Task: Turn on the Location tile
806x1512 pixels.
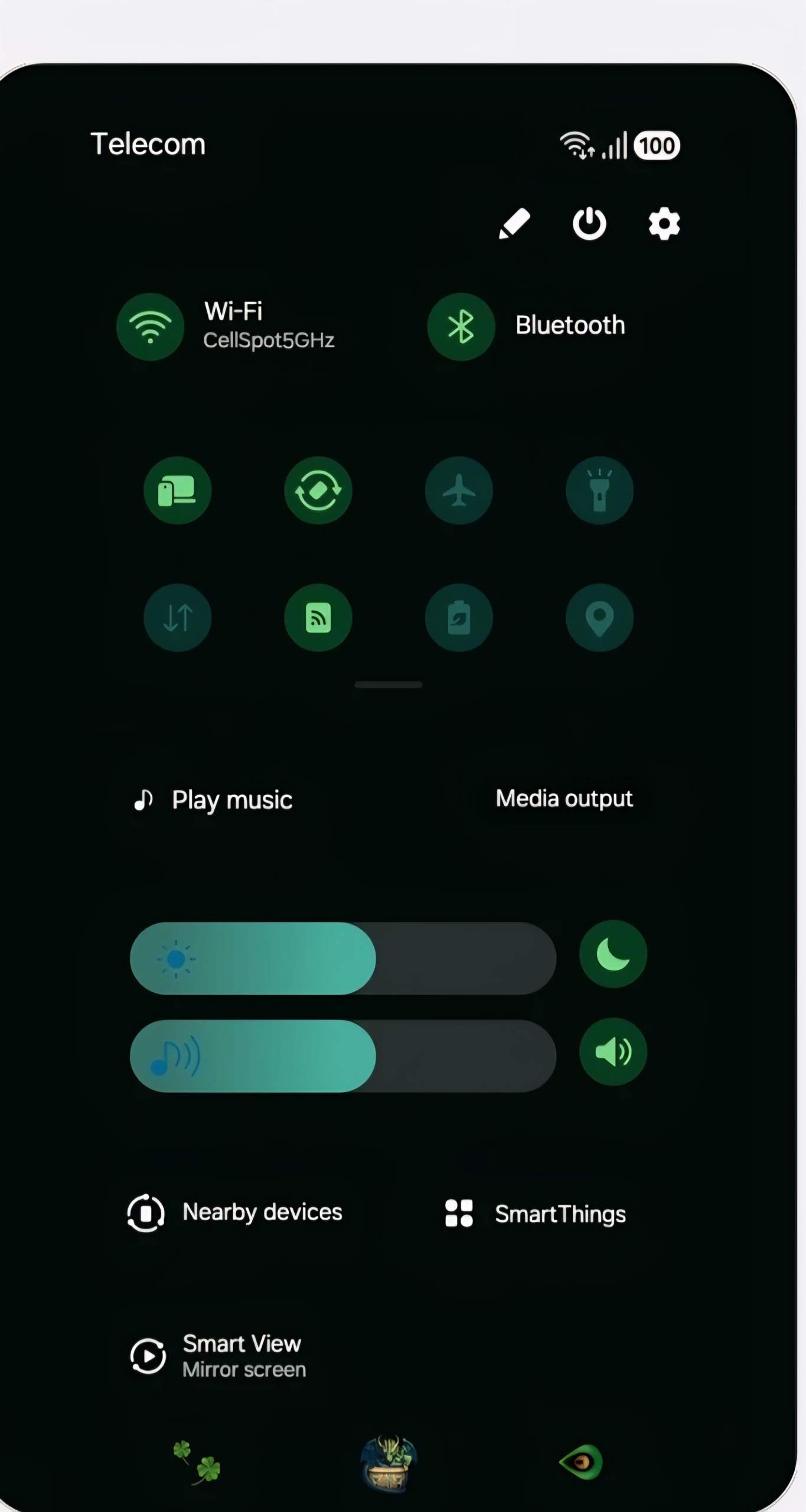Action: 600,617
